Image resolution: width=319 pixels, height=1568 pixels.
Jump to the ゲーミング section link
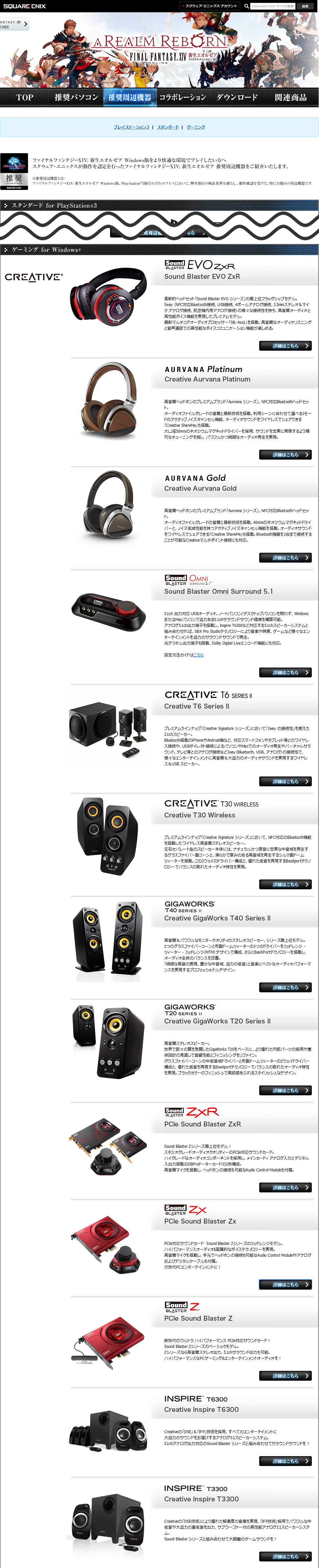(x=196, y=127)
